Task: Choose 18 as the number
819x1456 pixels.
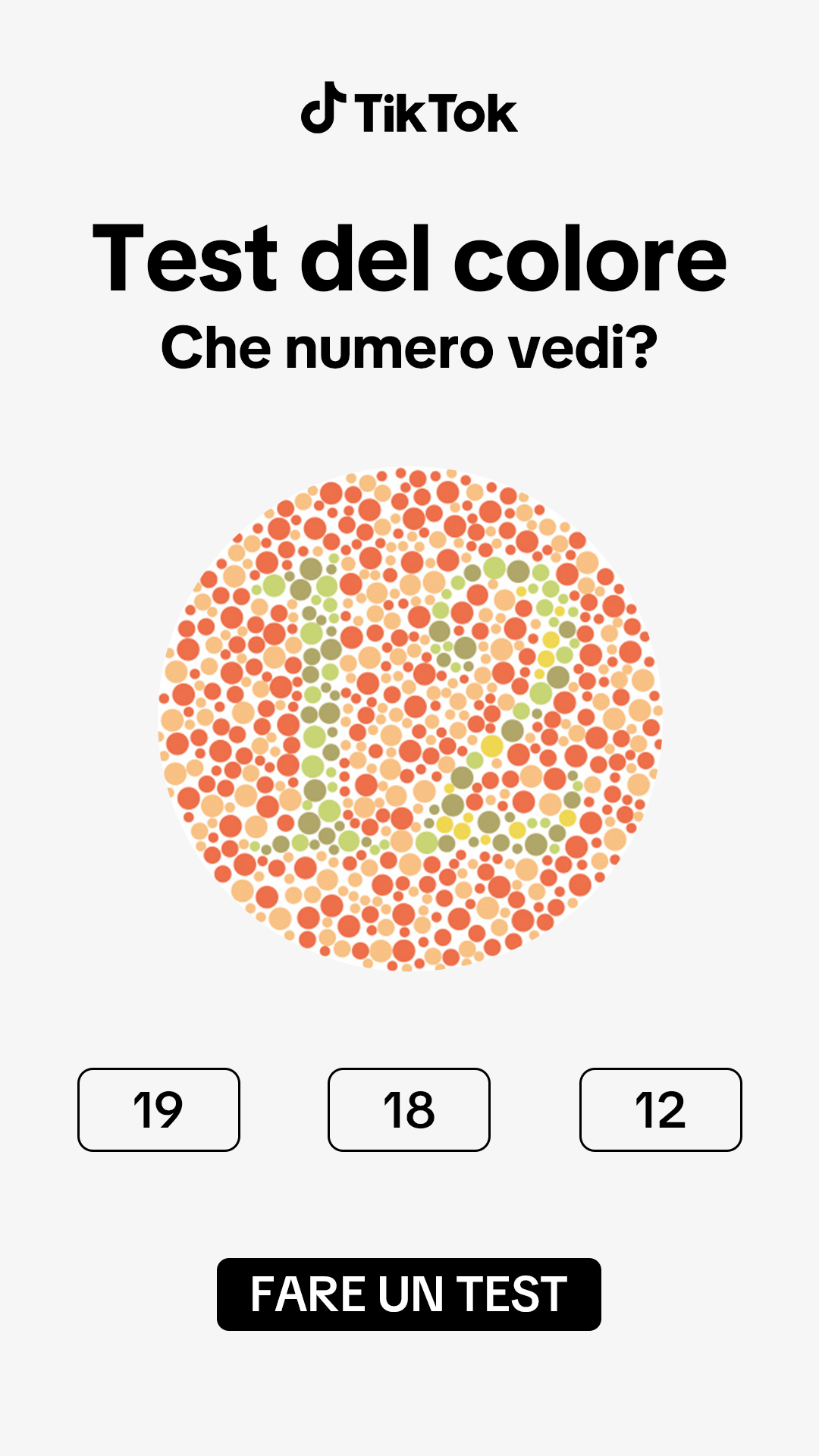Action: click(409, 1109)
